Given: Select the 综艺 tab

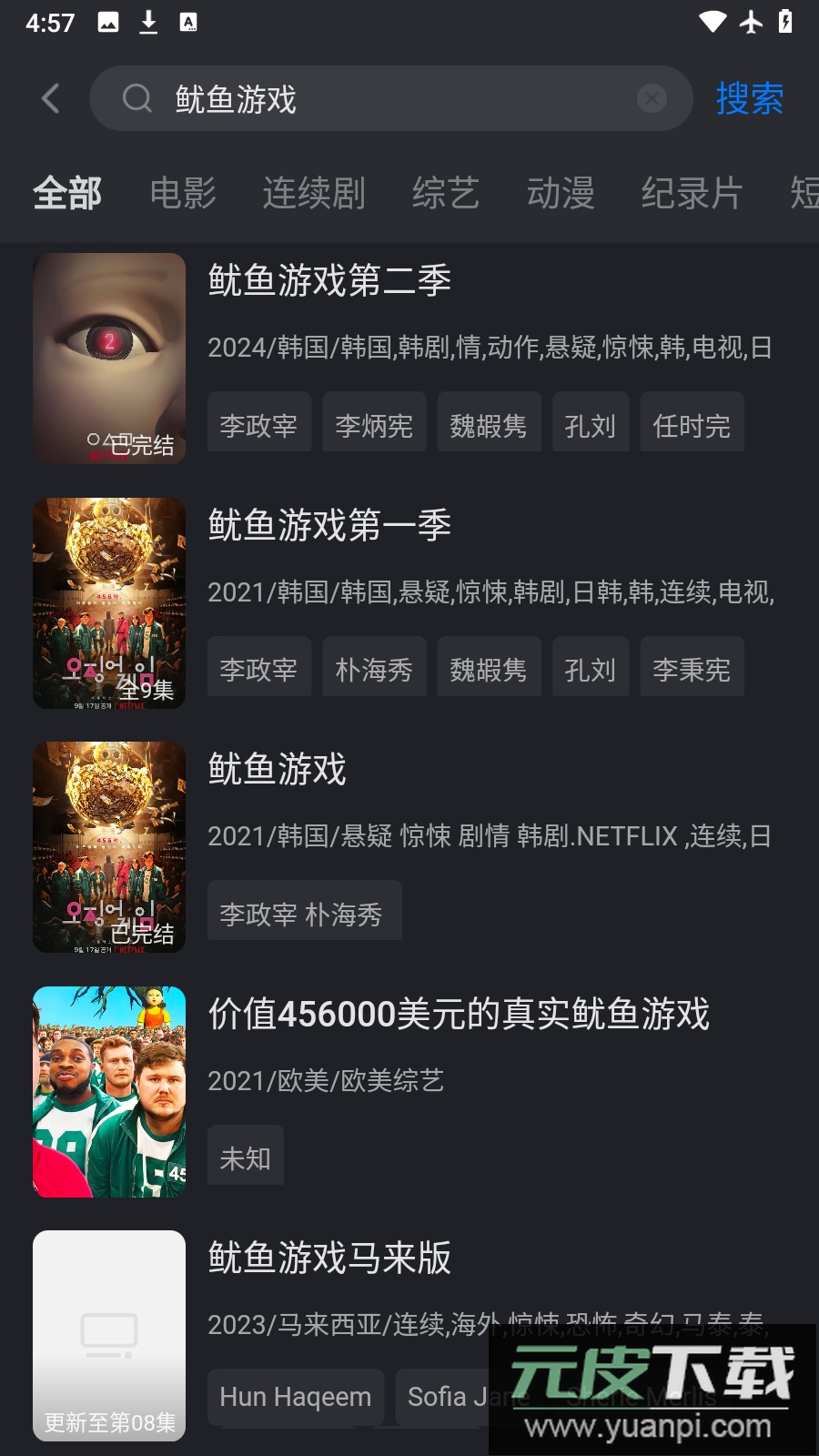Looking at the screenshot, I should coord(445,193).
